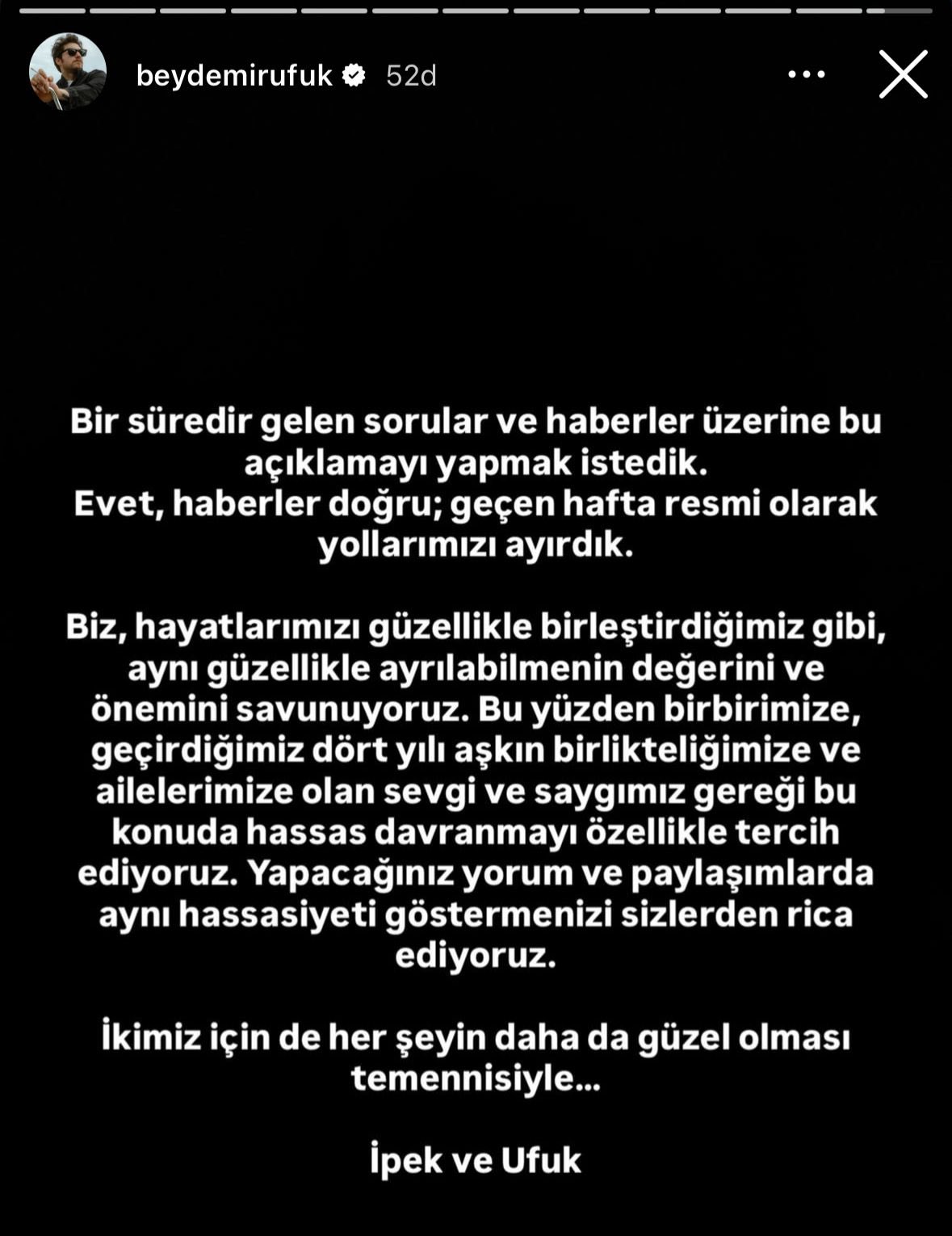Visit the beydemirufuk username link

coord(234,75)
